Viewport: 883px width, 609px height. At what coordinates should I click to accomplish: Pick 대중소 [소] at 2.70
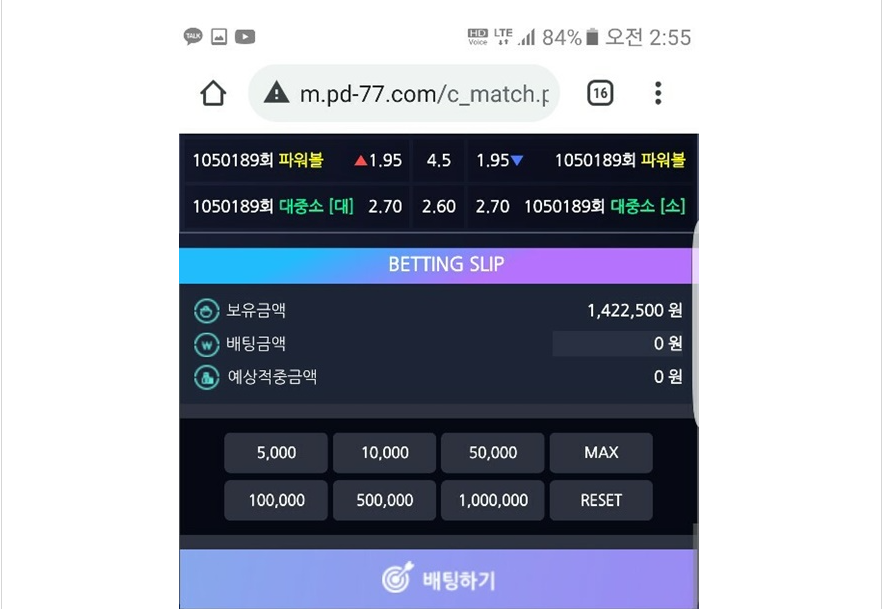[580, 206]
